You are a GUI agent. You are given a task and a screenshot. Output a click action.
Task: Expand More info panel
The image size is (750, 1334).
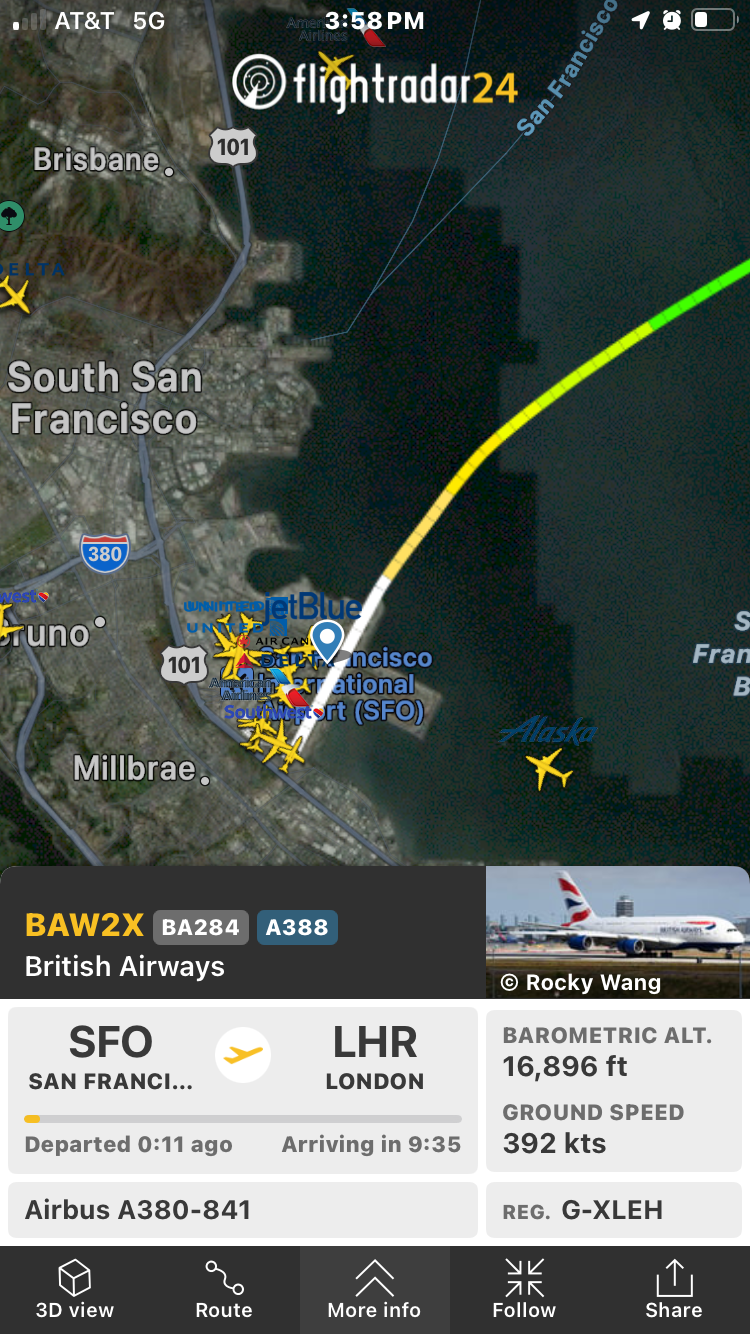374,1290
